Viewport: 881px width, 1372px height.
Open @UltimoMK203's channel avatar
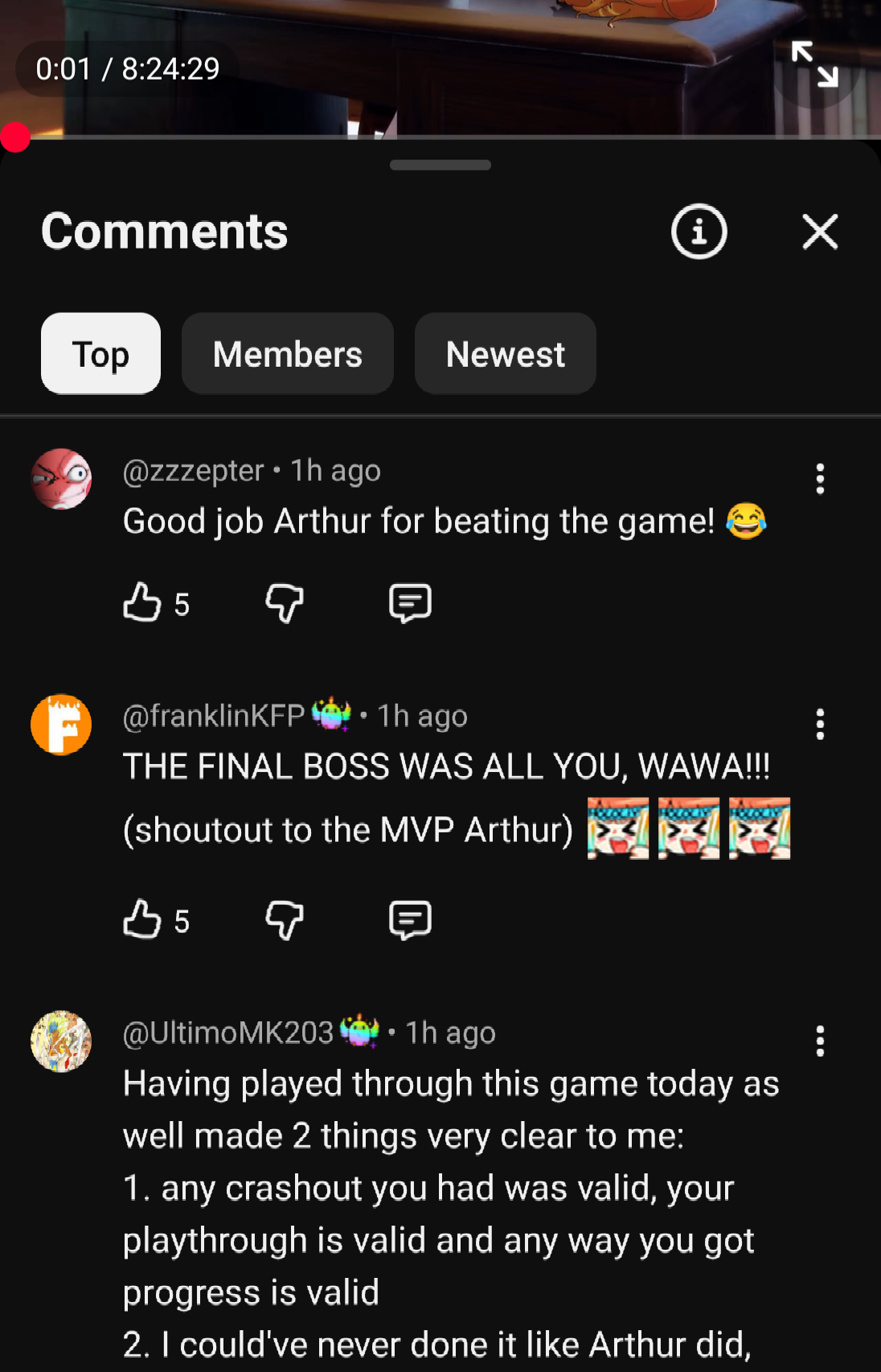pyautogui.click(x=61, y=1041)
